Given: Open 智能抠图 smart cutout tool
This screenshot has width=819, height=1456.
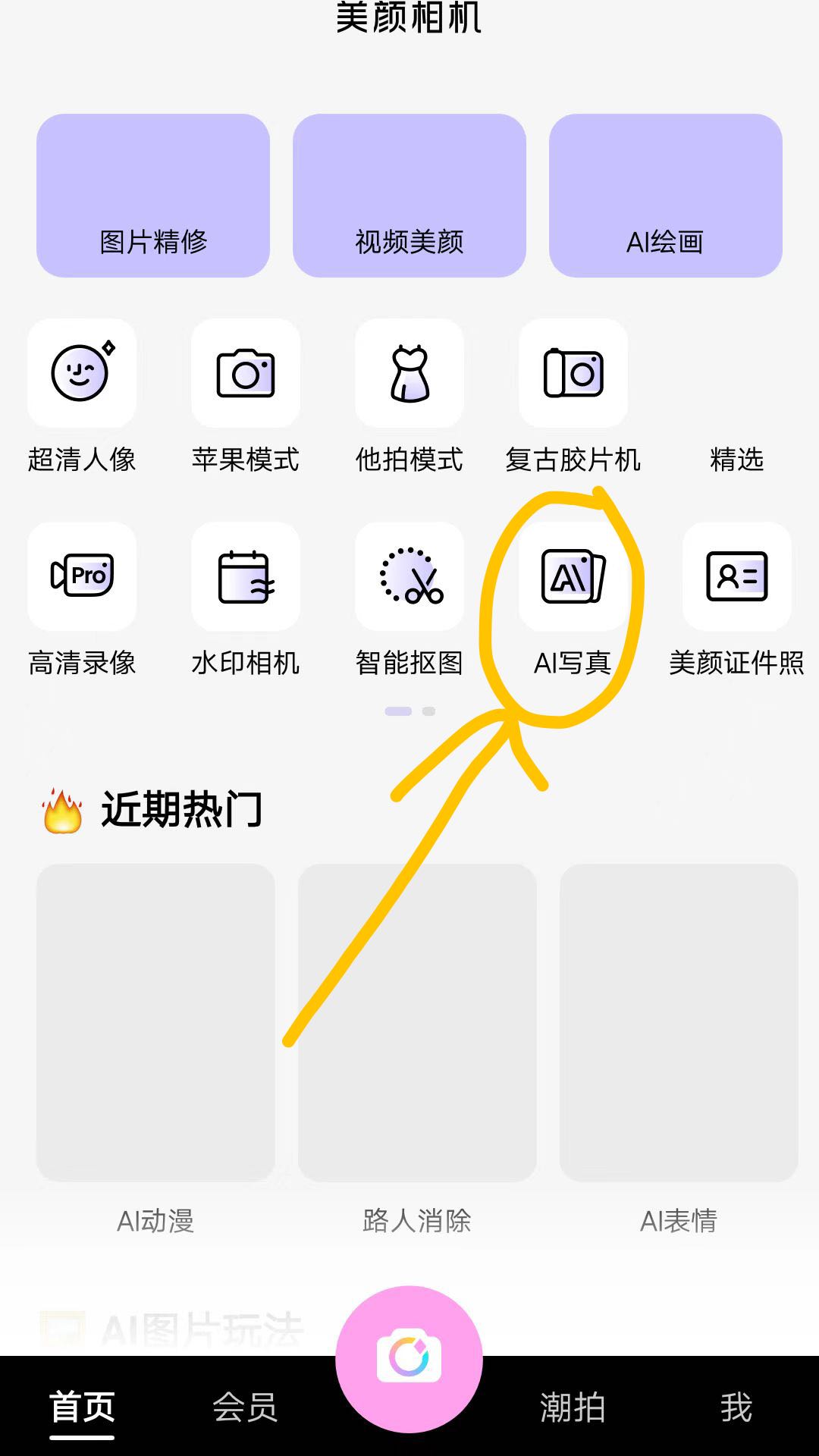Looking at the screenshot, I should pyautogui.click(x=409, y=576).
